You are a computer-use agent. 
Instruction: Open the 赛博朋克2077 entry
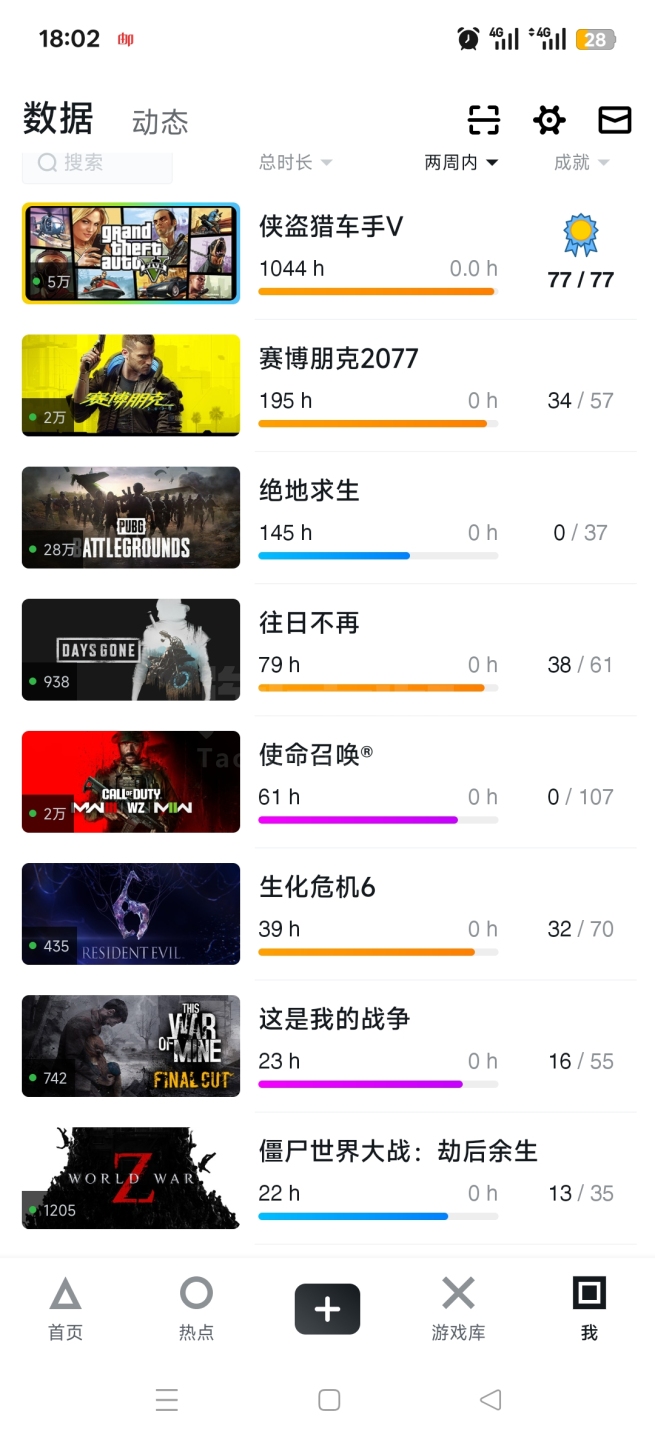coord(338,359)
